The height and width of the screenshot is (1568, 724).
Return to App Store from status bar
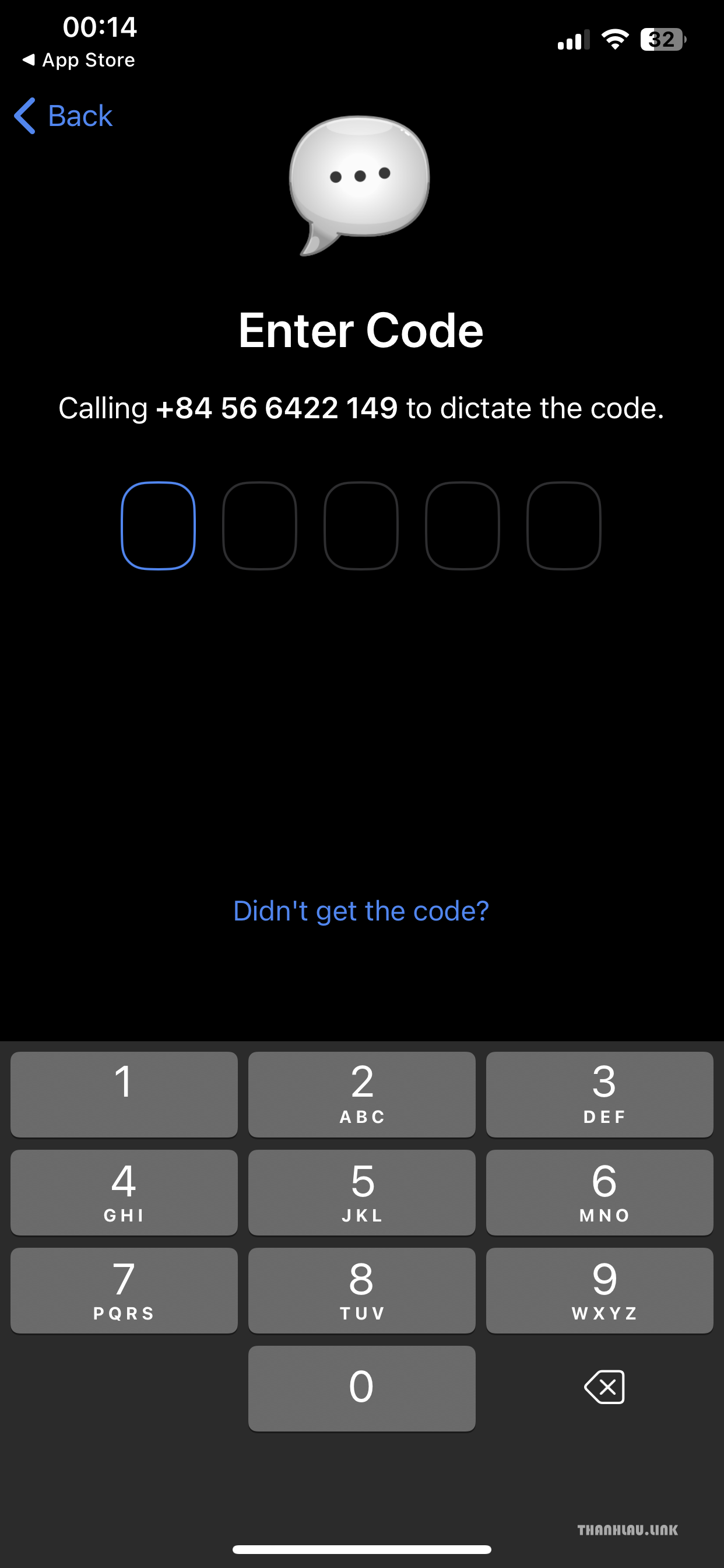[79, 60]
